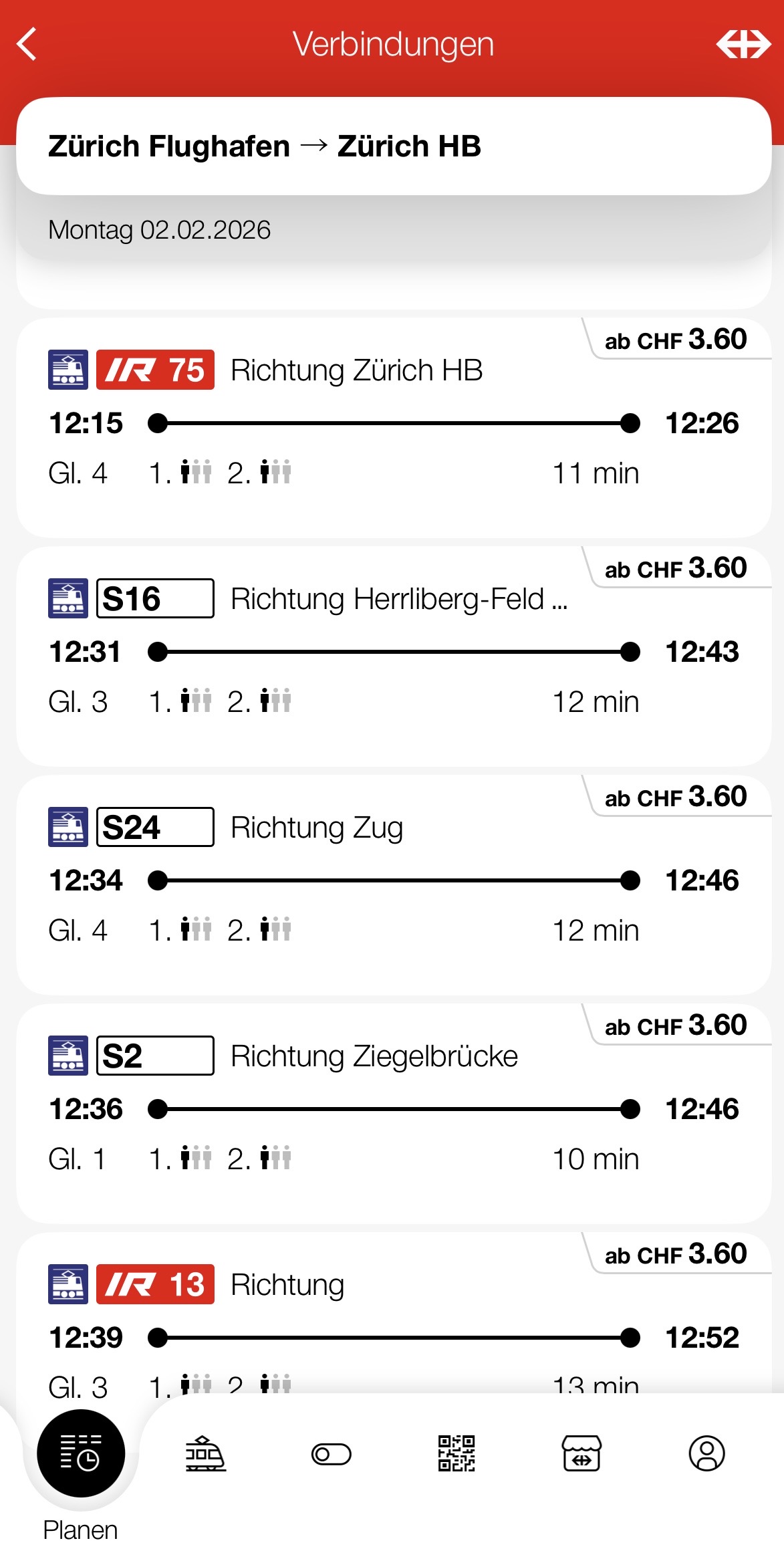Open the IR 75 connection at 12:15
Image resolution: width=784 pixels, height=1567 pixels.
[394, 428]
